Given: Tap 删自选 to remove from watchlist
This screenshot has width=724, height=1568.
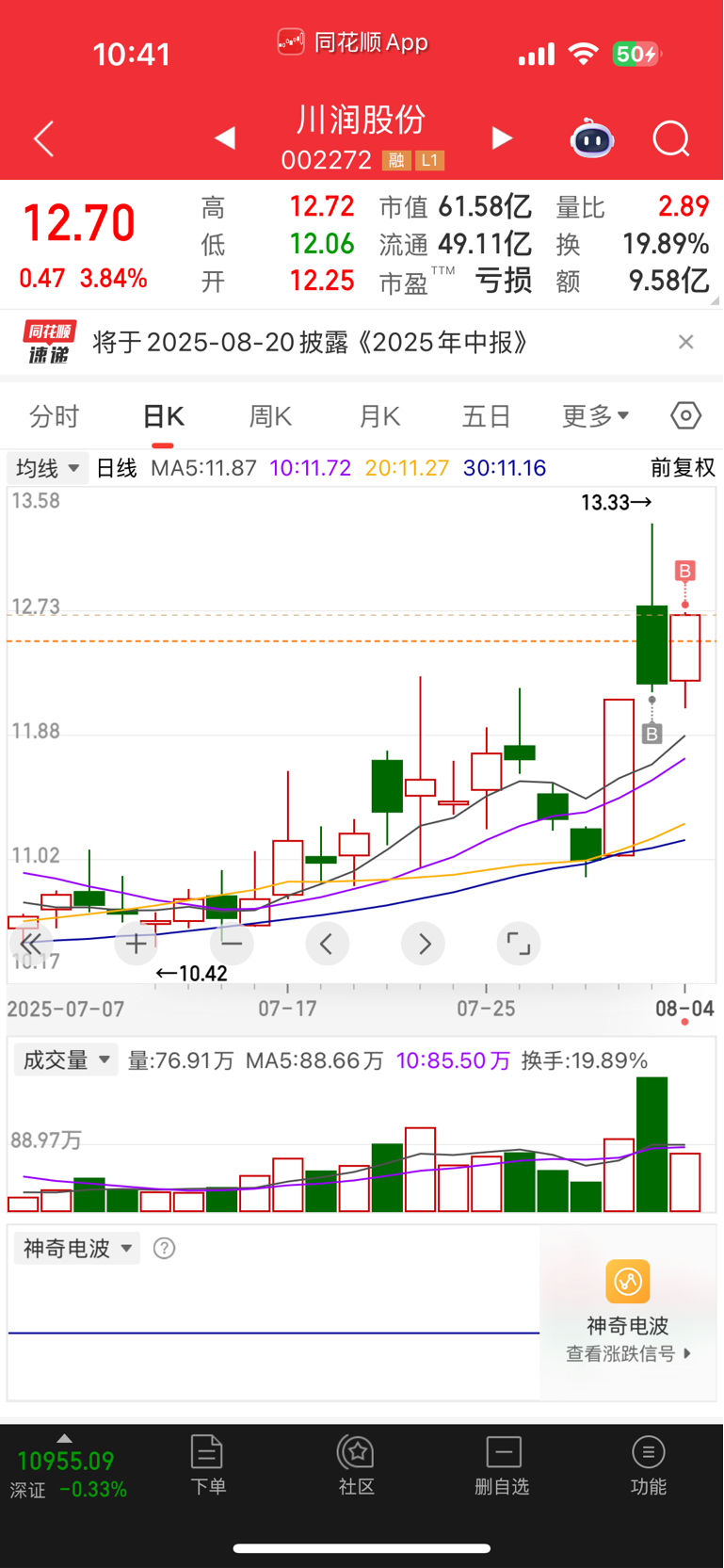Looking at the screenshot, I should click(x=503, y=1465).
